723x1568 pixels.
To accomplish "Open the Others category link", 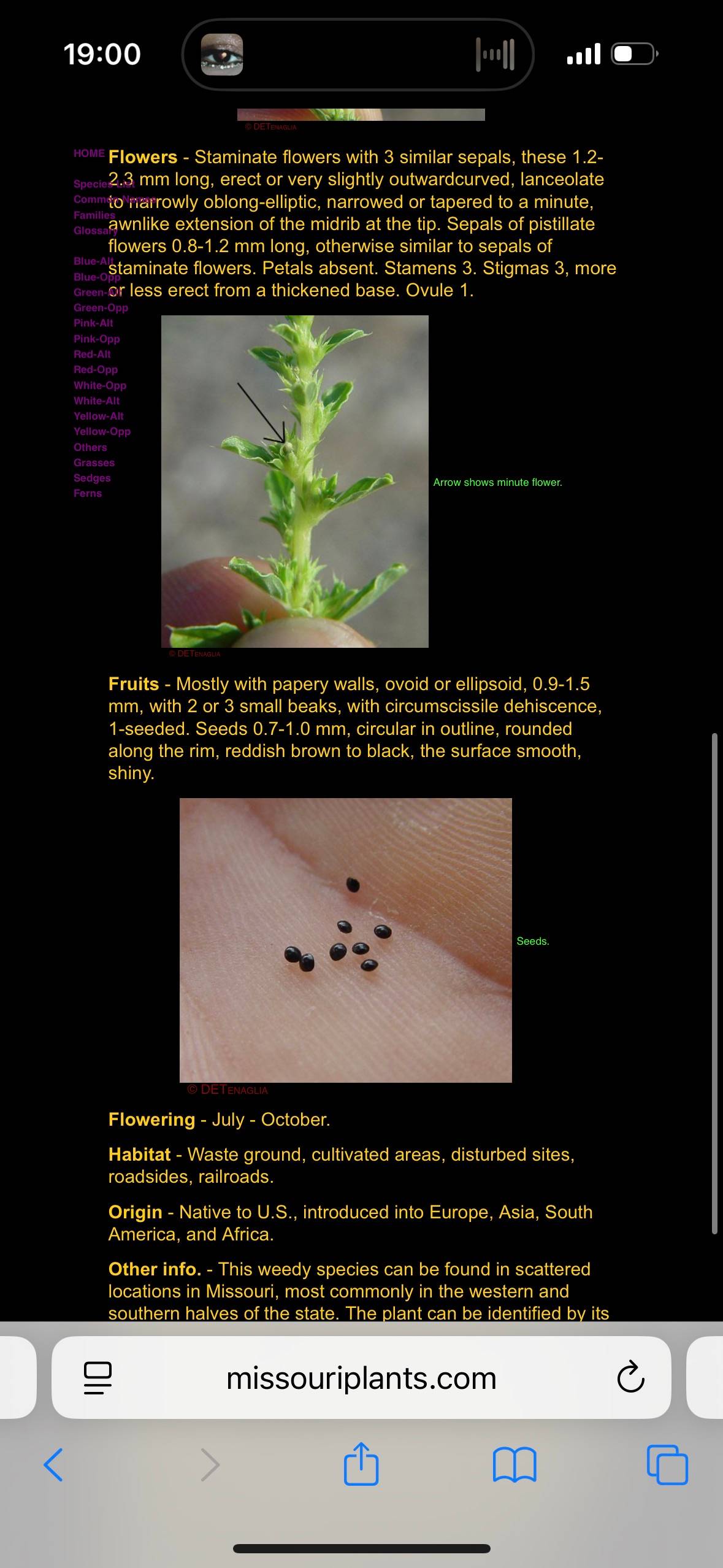I will [90, 448].
